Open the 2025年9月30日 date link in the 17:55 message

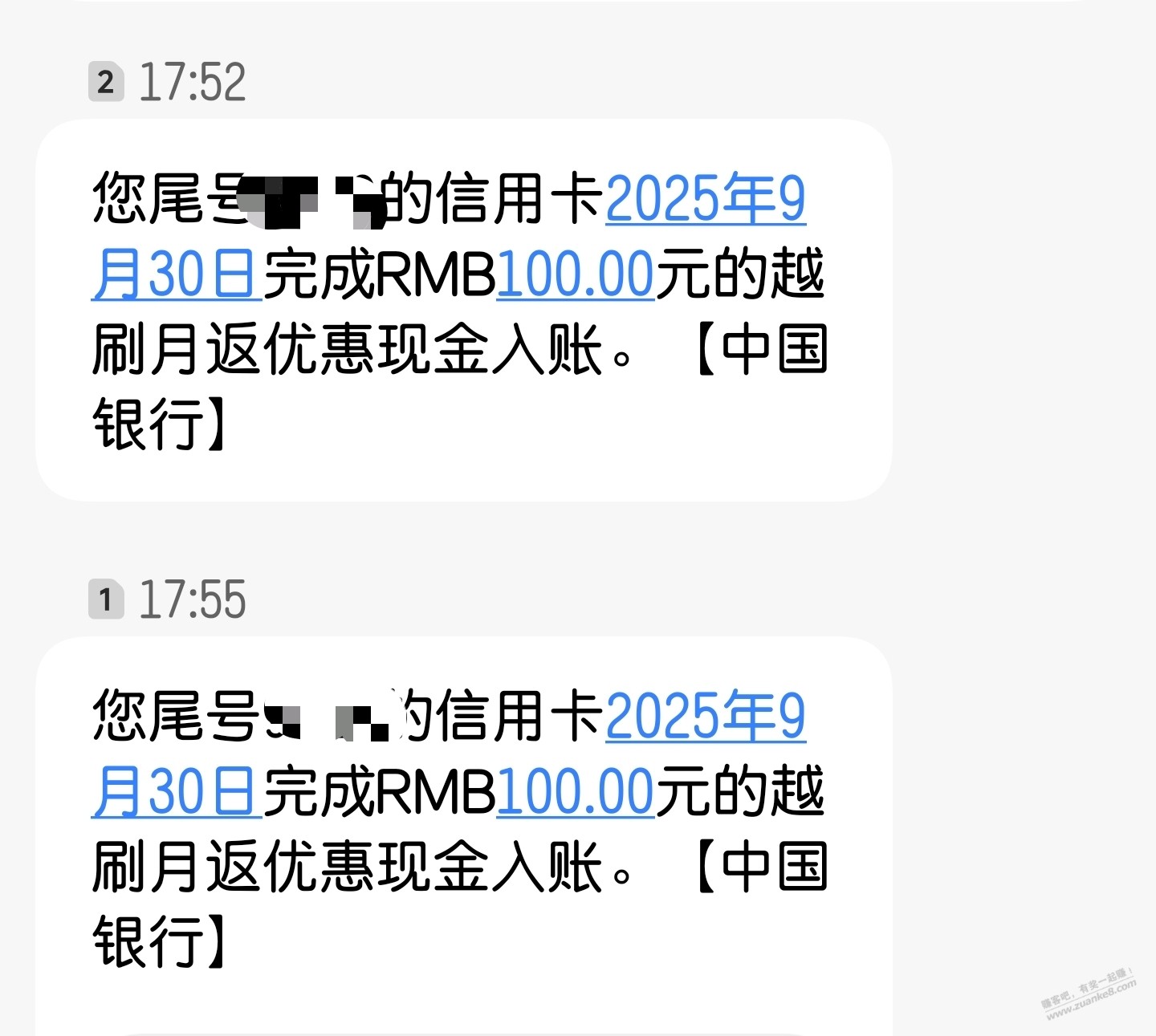tap(705, 717)
